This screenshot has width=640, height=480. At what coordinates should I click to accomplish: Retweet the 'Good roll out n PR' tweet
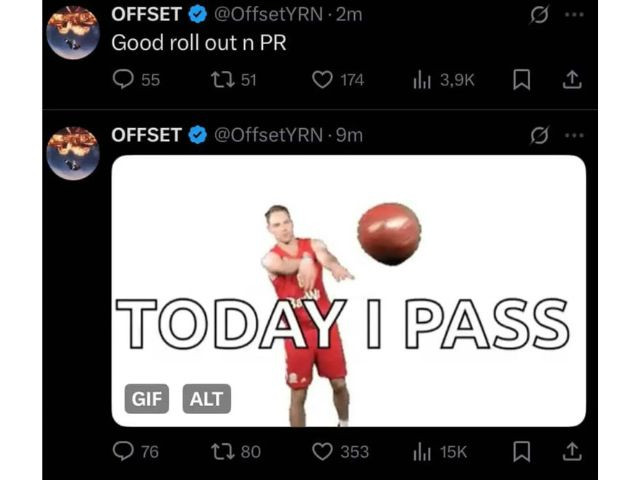point(221,80)
